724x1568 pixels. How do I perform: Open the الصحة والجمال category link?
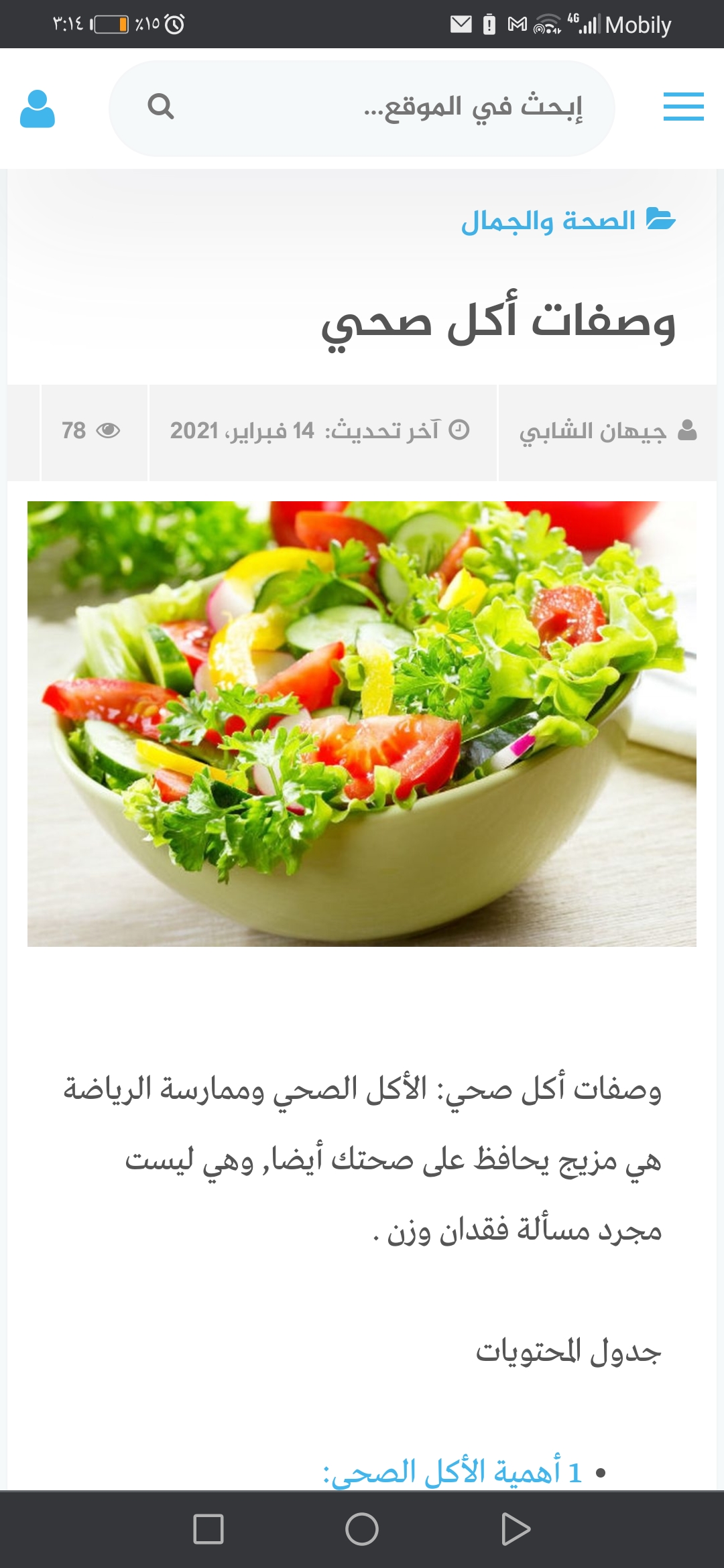pyautogui.click(x=548, y=220)
